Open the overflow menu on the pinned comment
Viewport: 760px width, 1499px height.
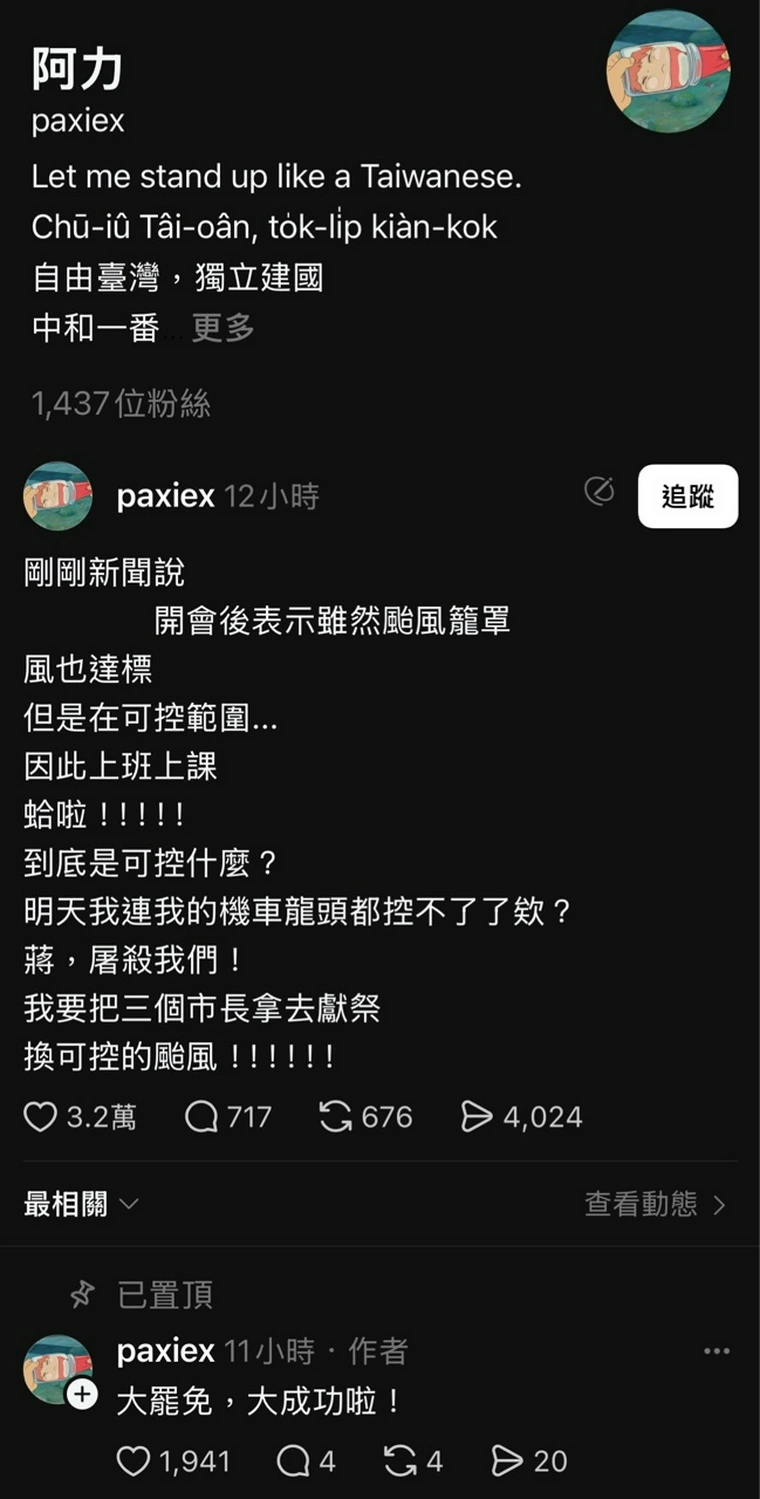tap(717, 1351)
